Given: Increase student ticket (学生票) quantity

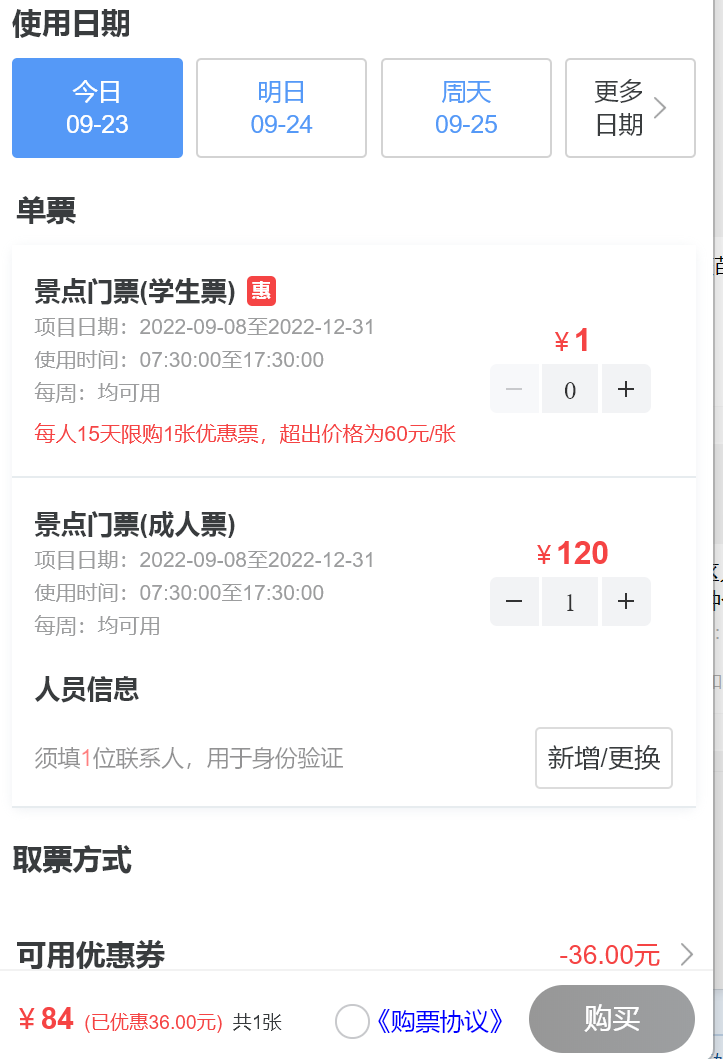Looking at the screenshot, I should click(626, 389).
